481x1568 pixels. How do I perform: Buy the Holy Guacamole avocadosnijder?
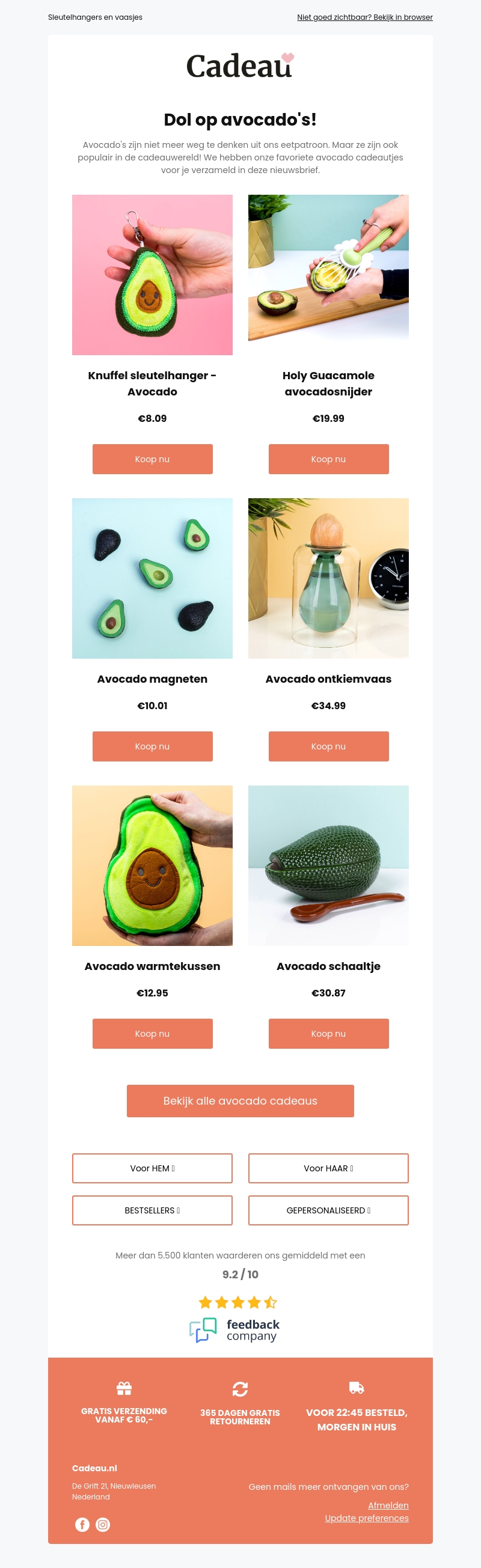tap(328, 459)
